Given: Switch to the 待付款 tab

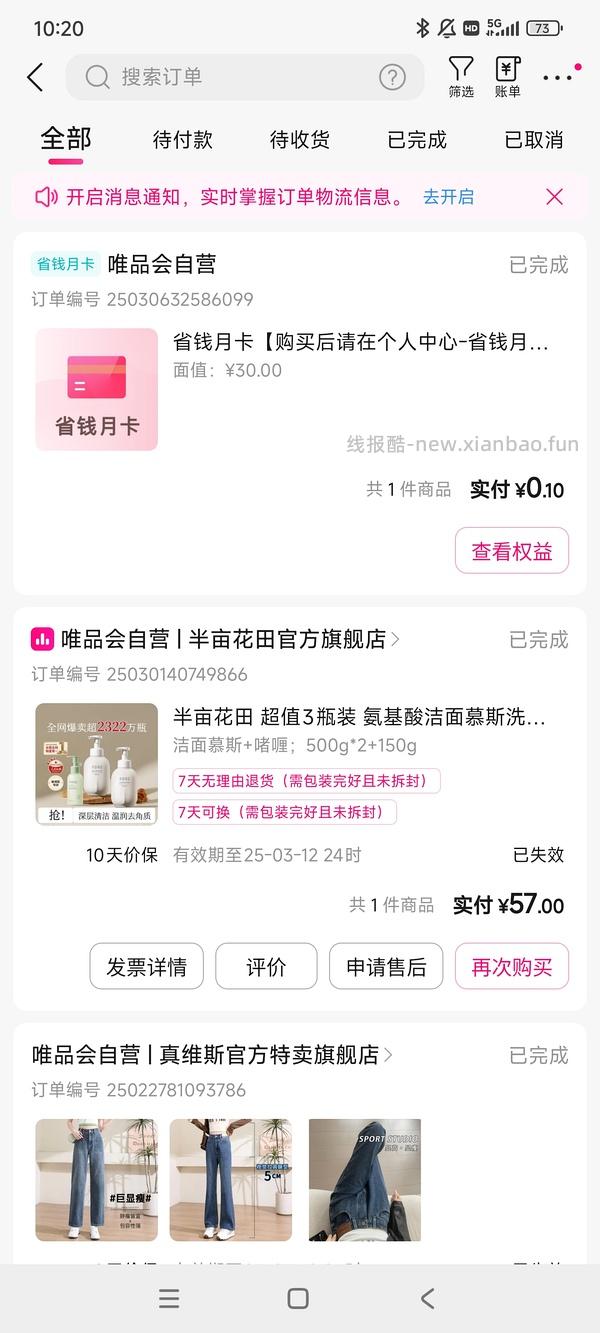Looking at the screenshot, I should point(182,140).
